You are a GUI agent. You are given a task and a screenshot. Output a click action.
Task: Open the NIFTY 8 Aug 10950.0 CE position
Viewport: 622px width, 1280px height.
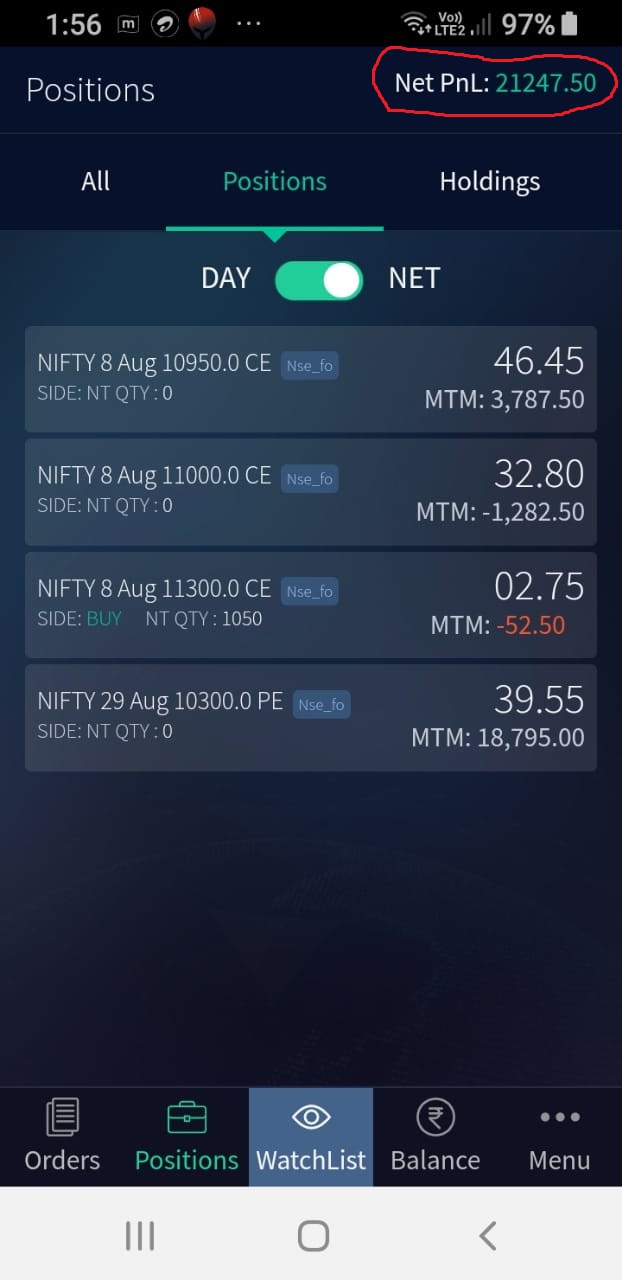point(311,379)
